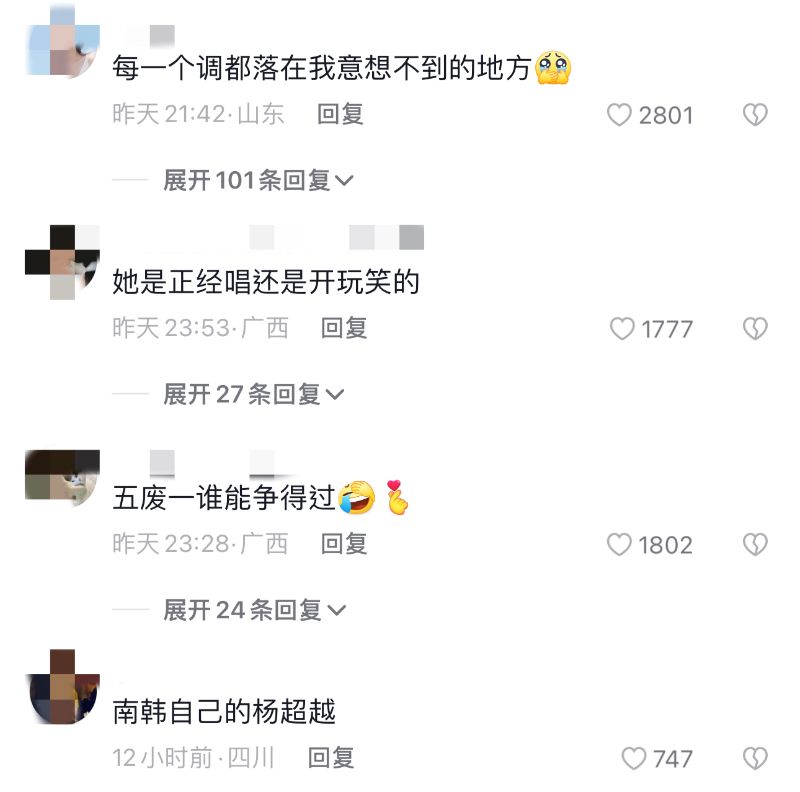Image resolution: width=800 pixels, height=792 pixels.
Task: Expand 展开27条回复
Action: [x=254, y=394]
